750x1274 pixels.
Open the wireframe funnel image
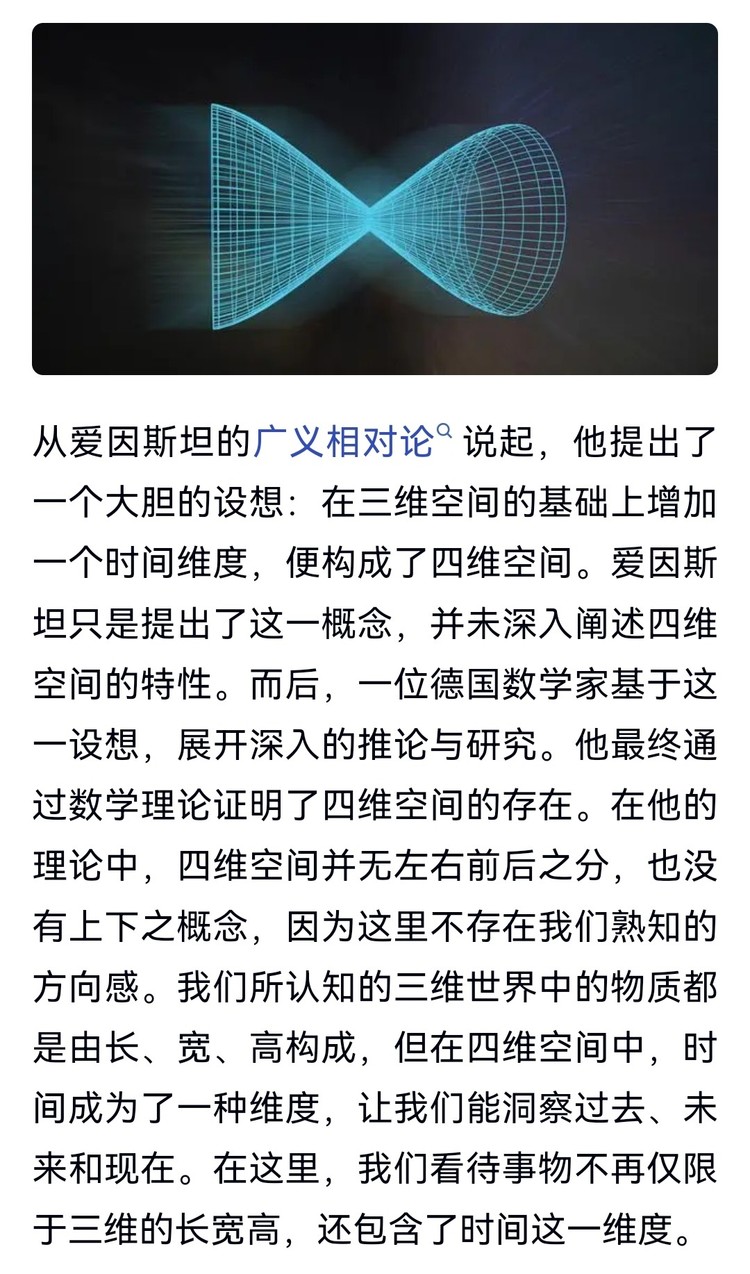(375, 199)
